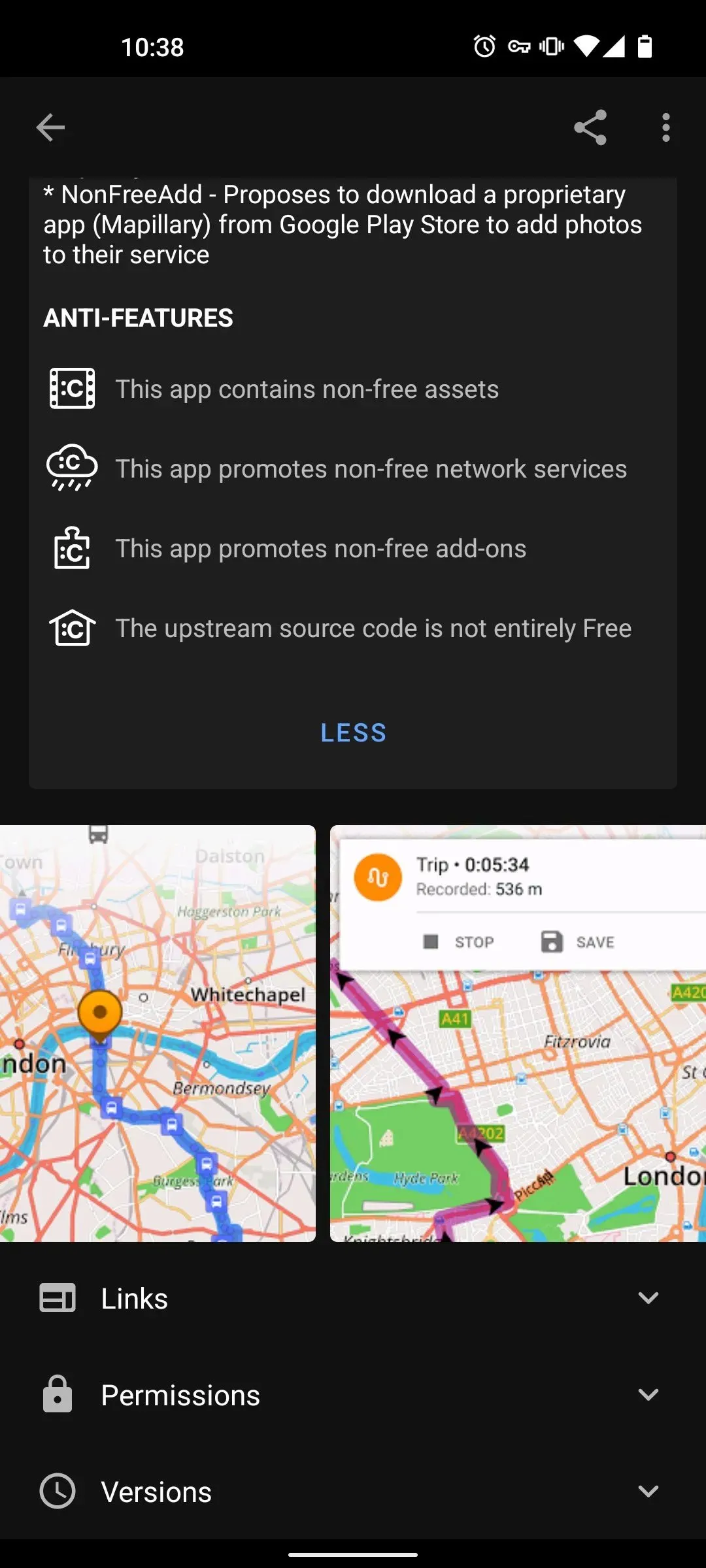Share this app's details

pyautogui.click(x=590, y=127)
